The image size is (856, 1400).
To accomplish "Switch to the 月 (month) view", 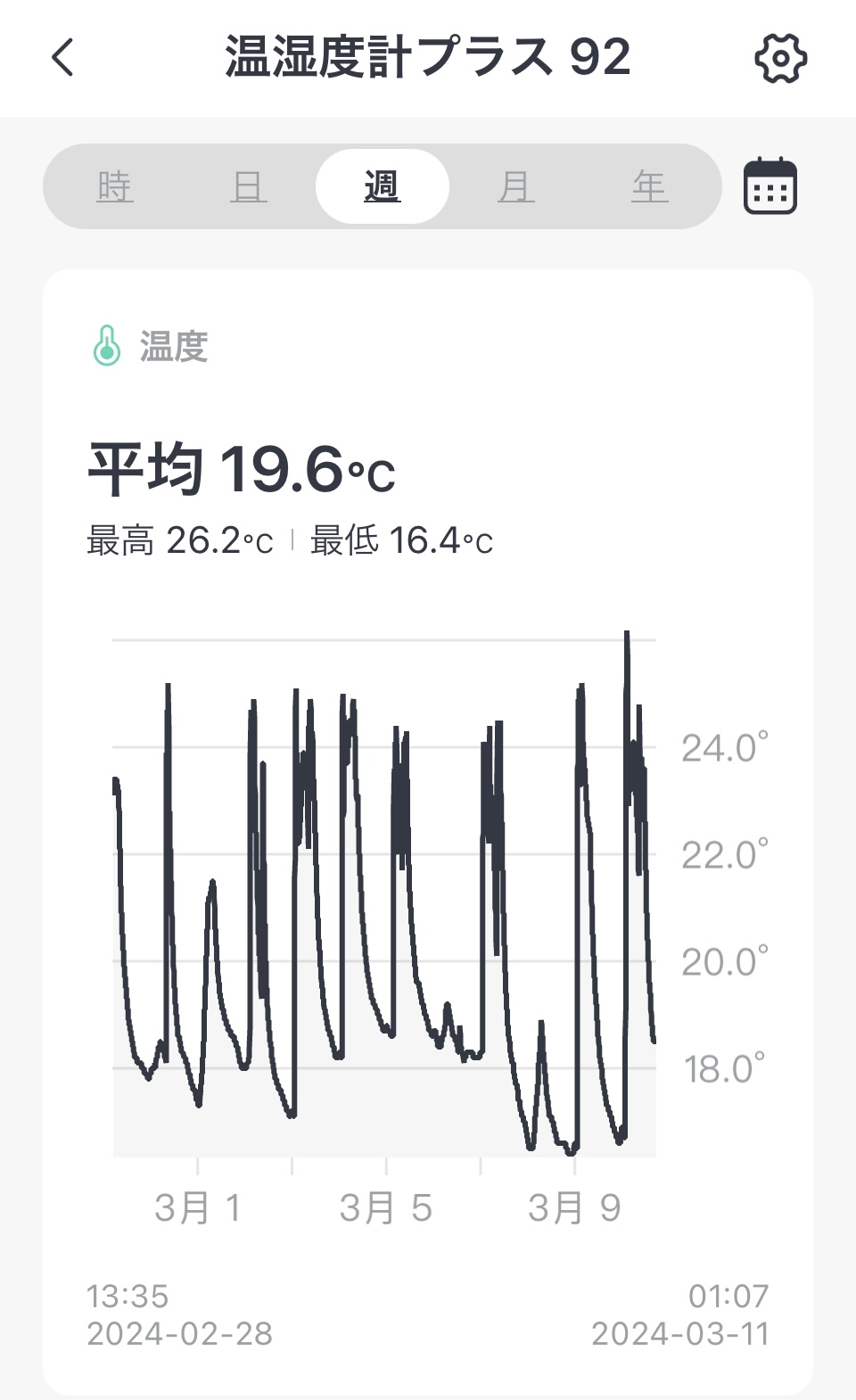I will 516,186.
